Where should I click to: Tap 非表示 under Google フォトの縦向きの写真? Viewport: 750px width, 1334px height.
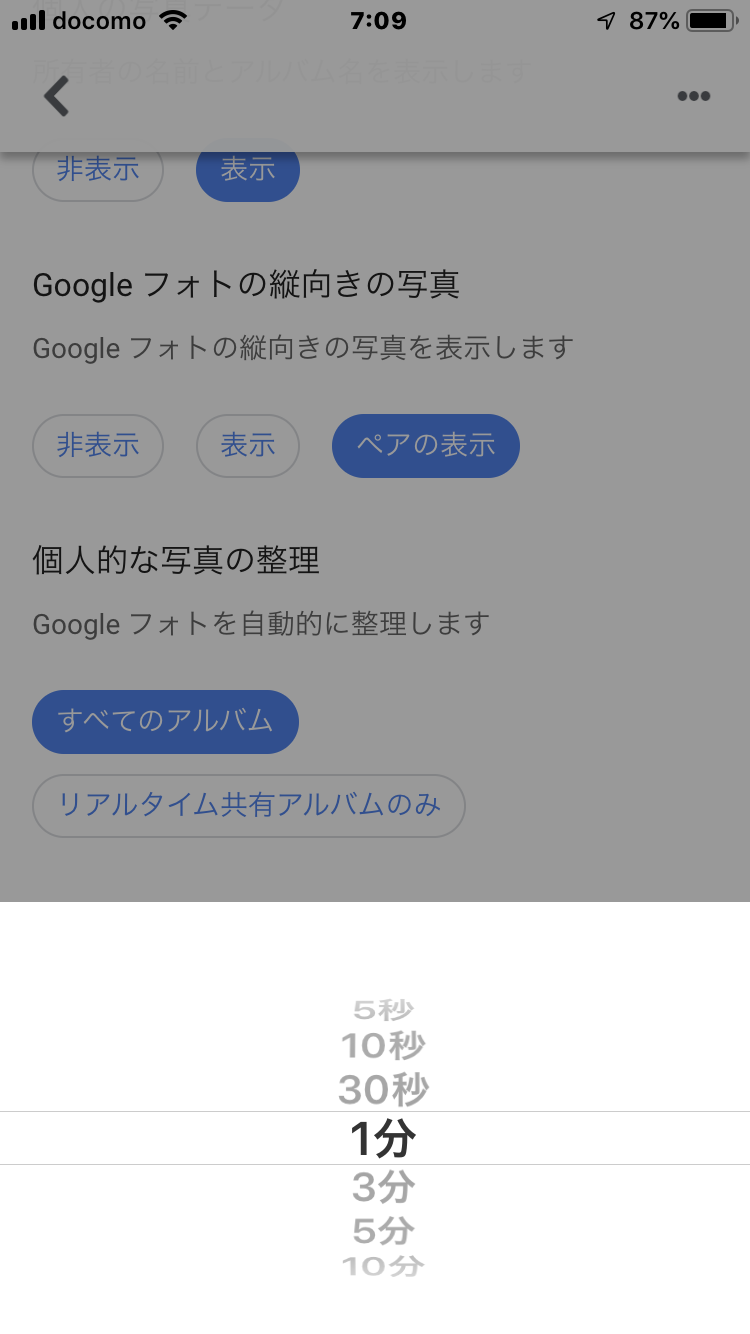98,445
